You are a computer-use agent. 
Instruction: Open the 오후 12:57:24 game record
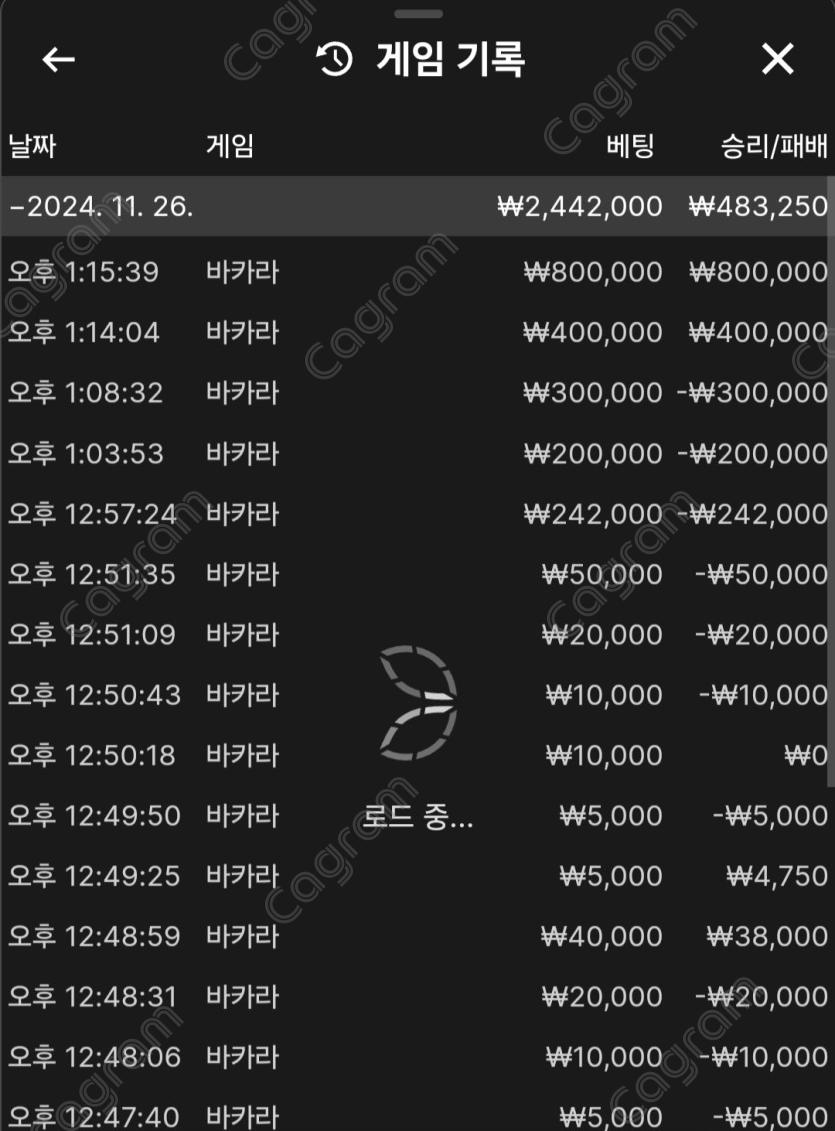(x=417, y=514)
